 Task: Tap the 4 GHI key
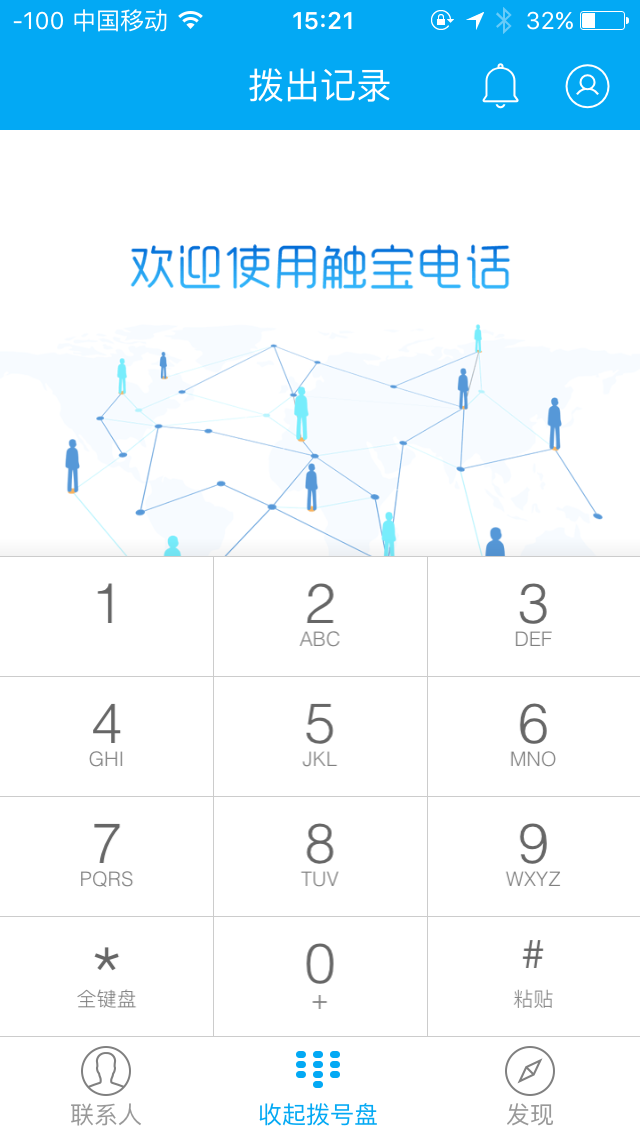coord(107,737)
